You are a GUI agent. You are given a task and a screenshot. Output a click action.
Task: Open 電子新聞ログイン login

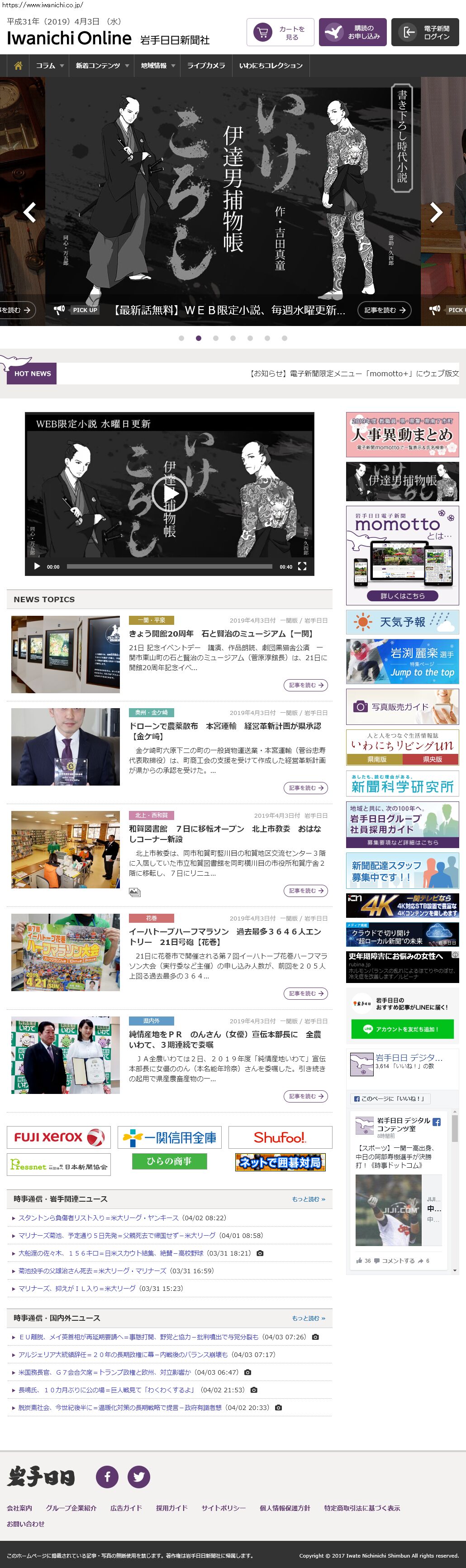coord(425,33)
